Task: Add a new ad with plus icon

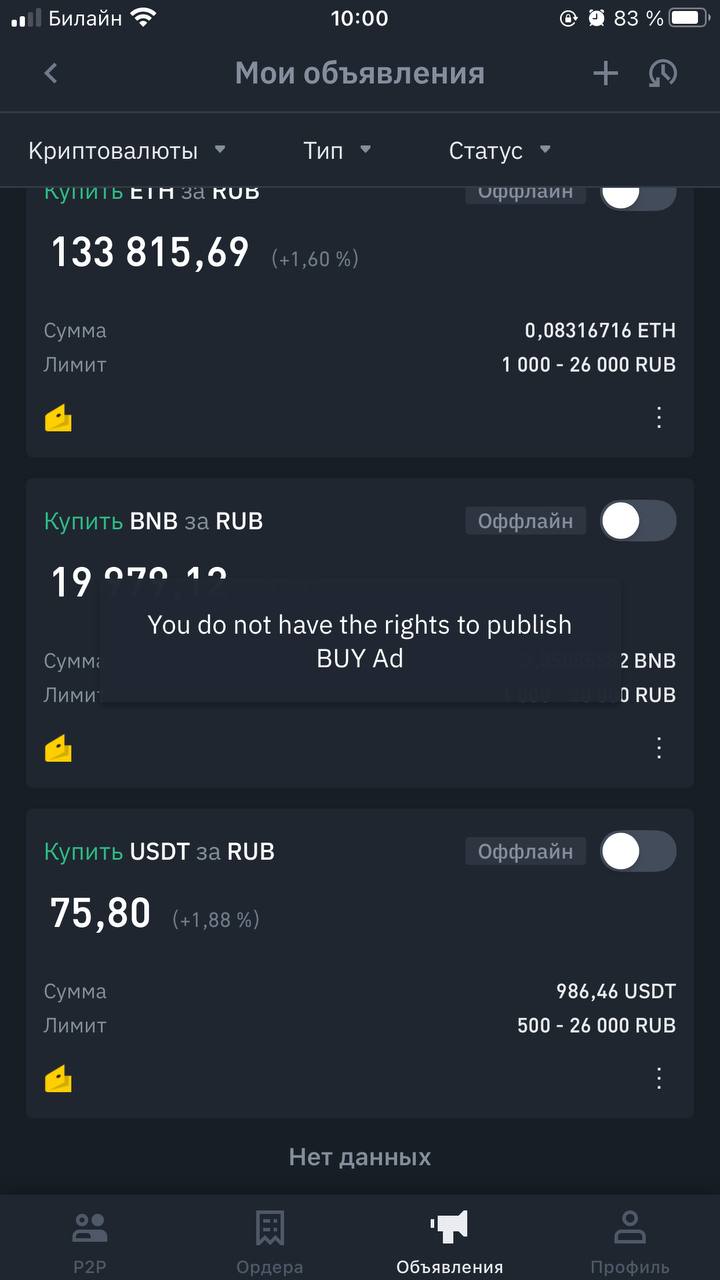Action: 605,73
